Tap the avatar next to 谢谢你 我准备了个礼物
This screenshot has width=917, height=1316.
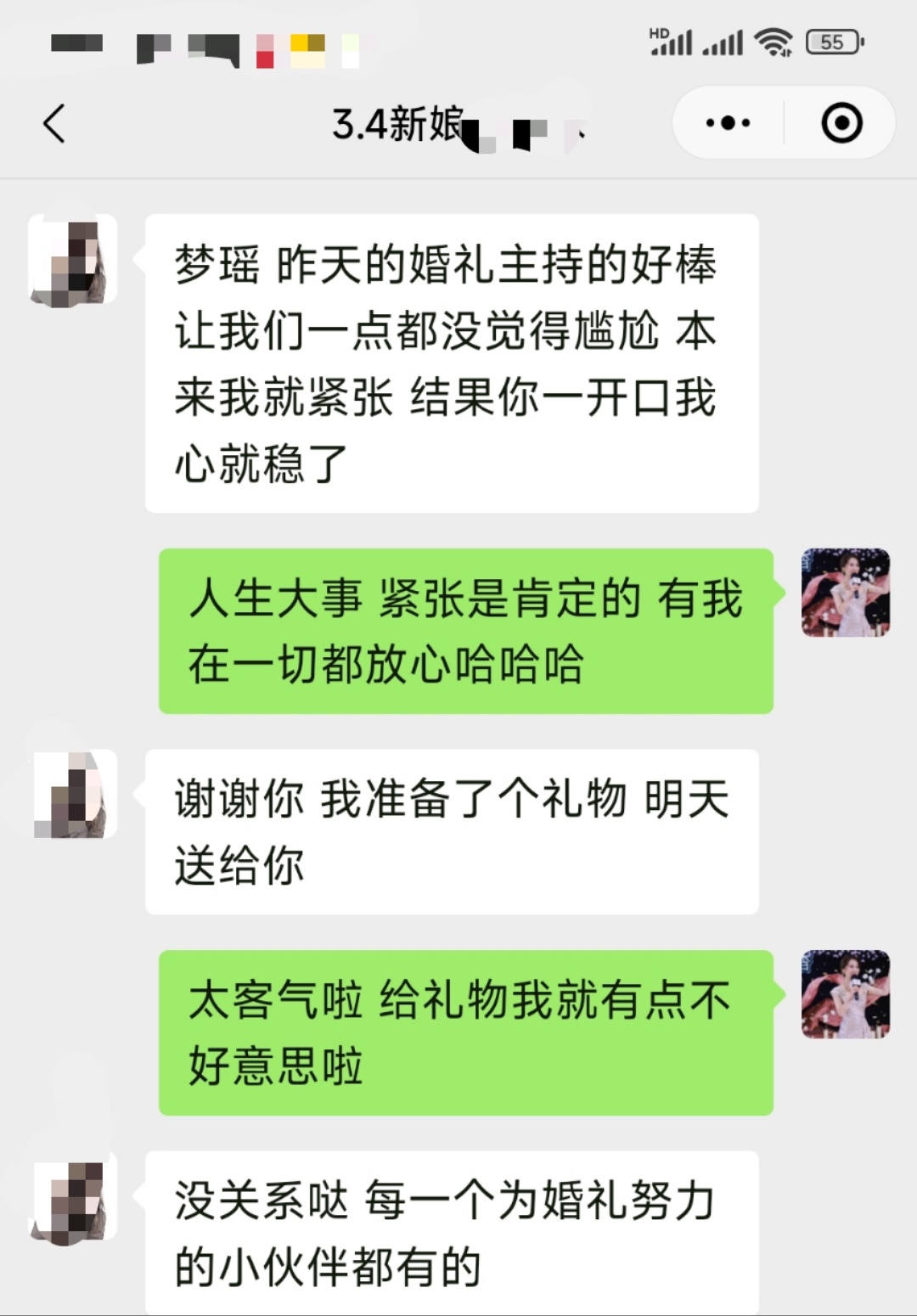[73, 795]
